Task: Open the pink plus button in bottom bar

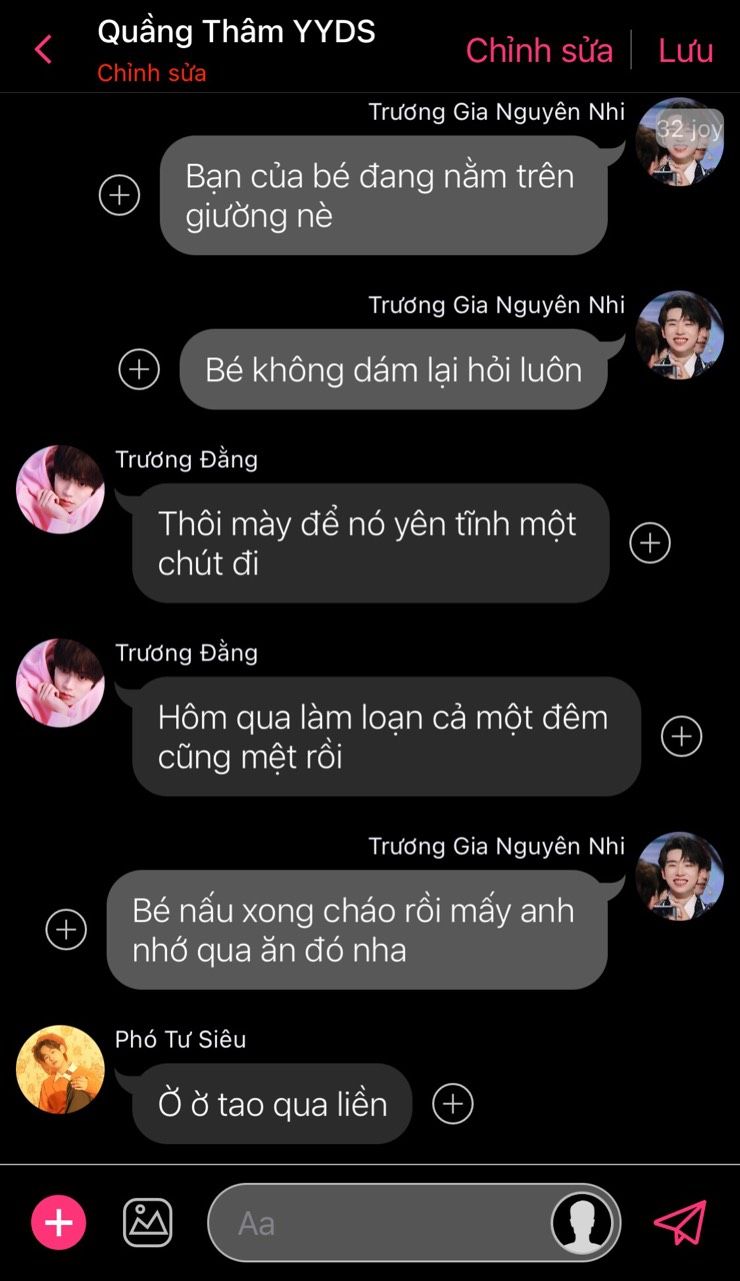Action: point(59,1222)
